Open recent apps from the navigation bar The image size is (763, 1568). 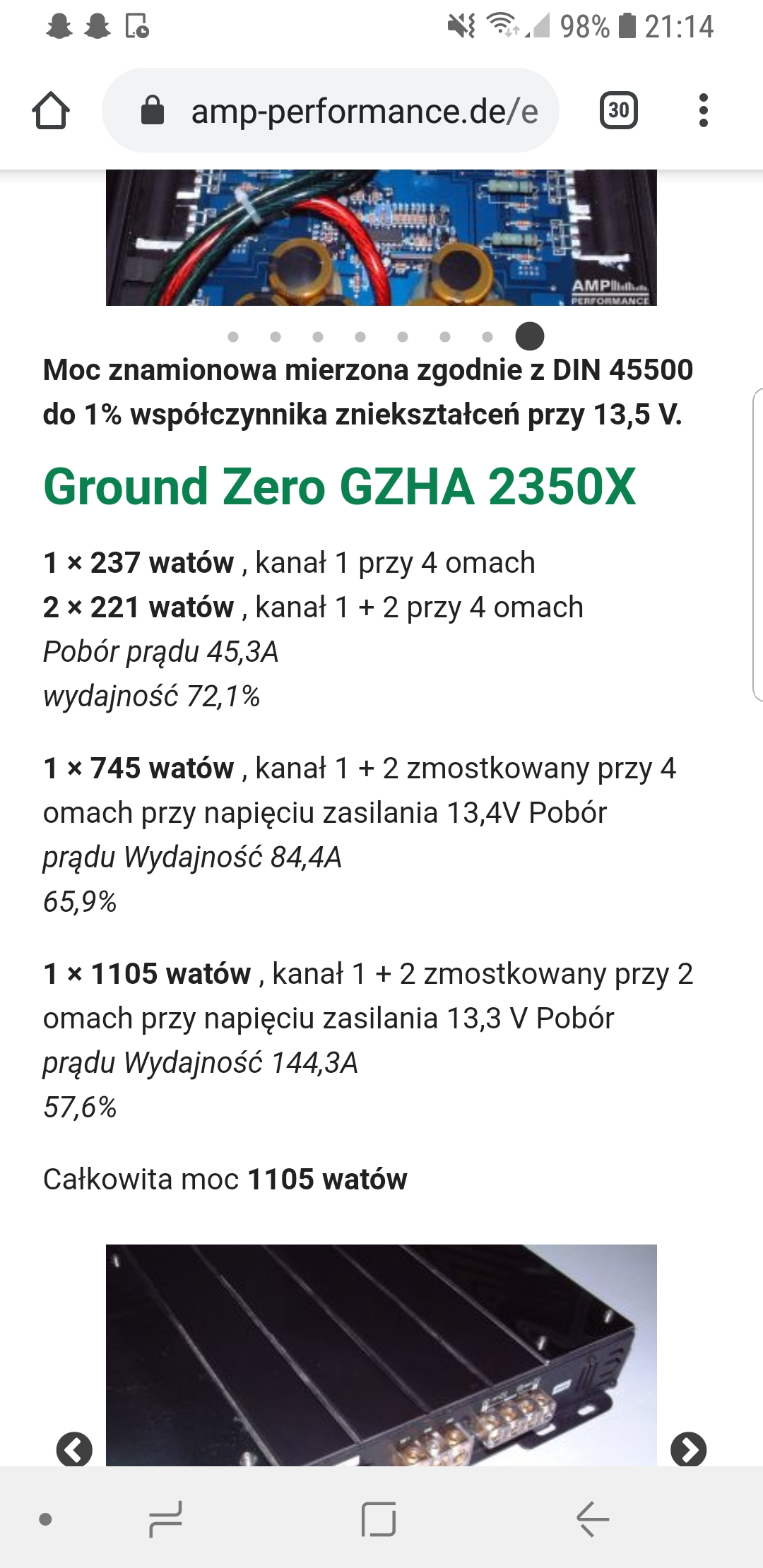(165, 1519)
